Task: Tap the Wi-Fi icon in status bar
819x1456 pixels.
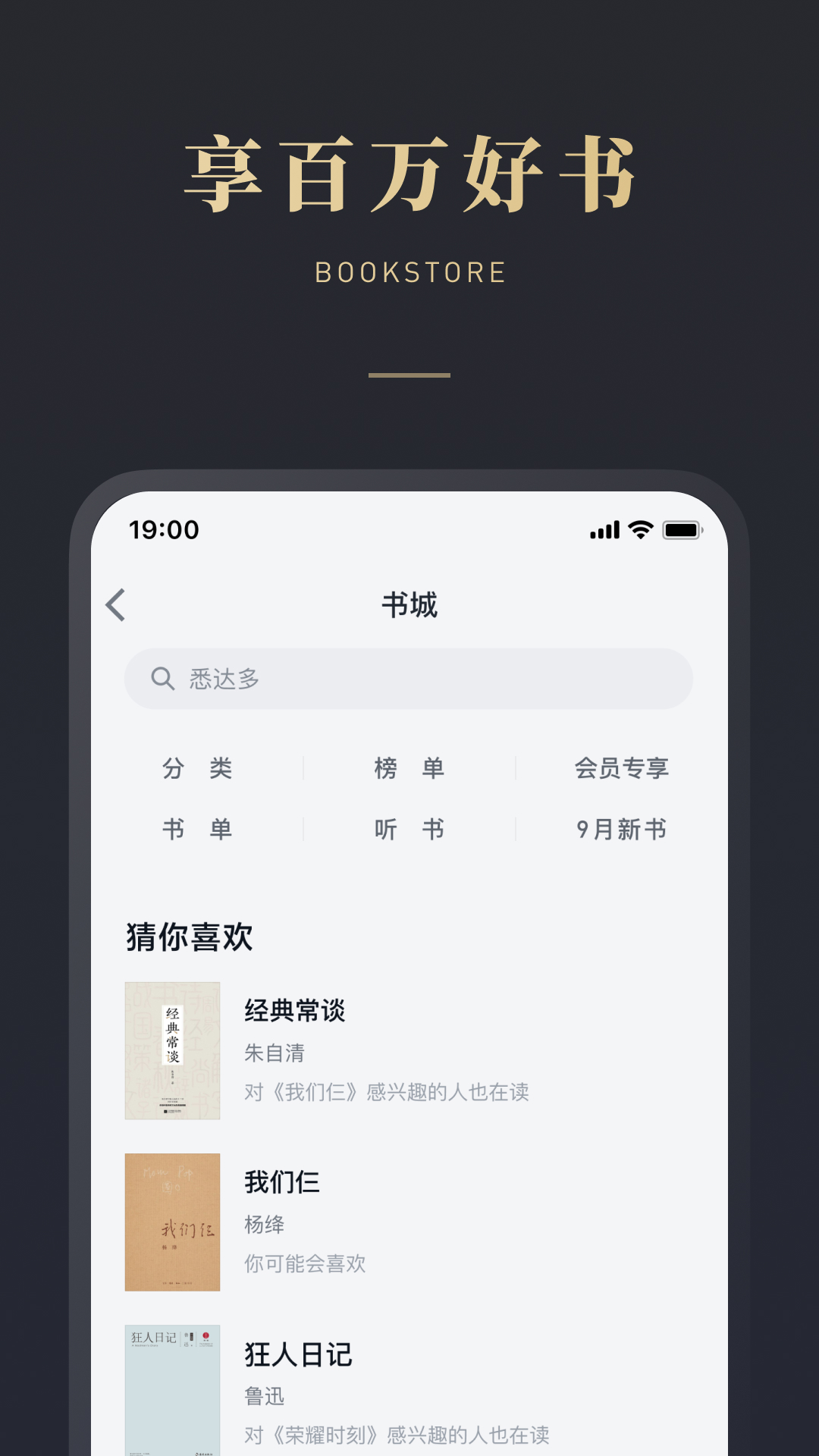Action: (x=639, y=530)
